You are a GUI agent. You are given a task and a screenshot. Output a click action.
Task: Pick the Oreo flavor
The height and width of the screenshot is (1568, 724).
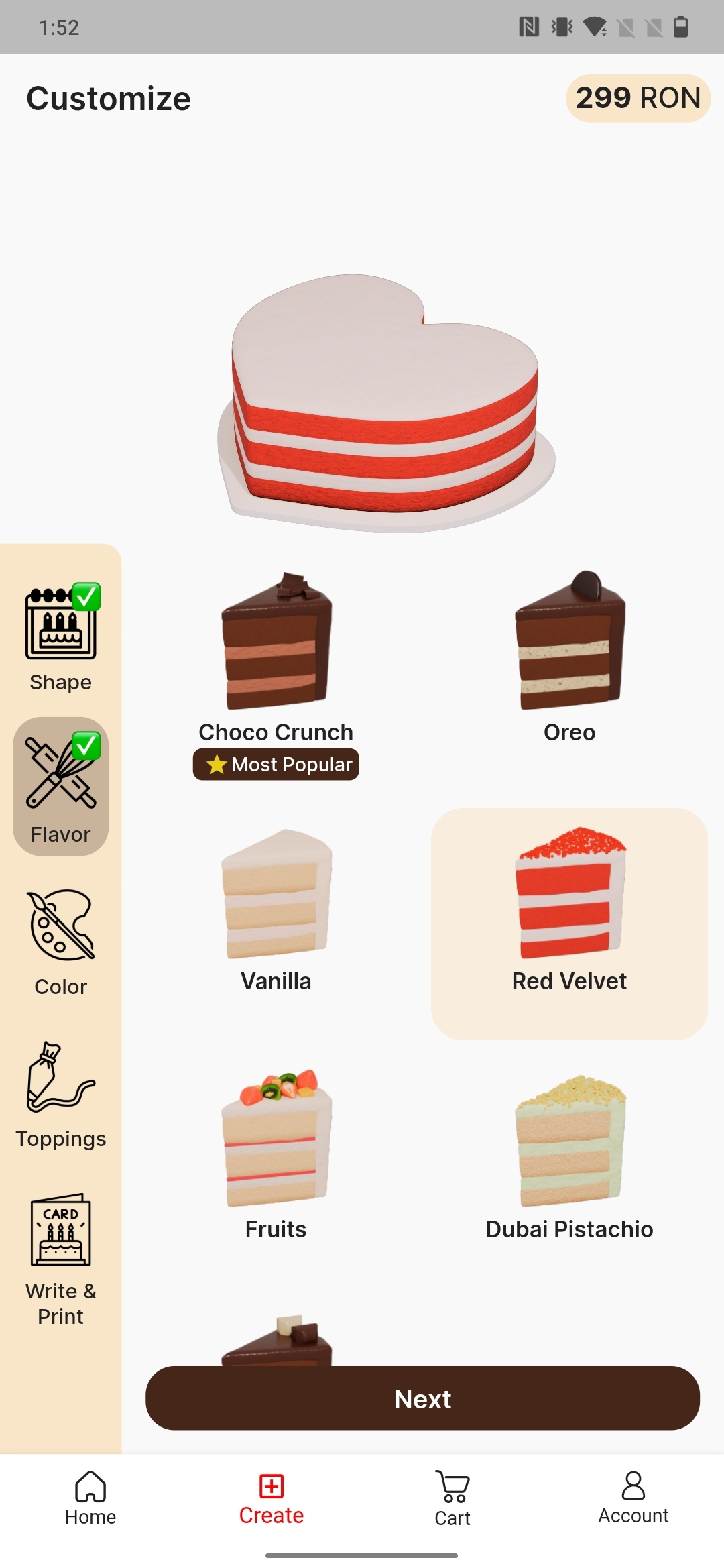(569, 659)
